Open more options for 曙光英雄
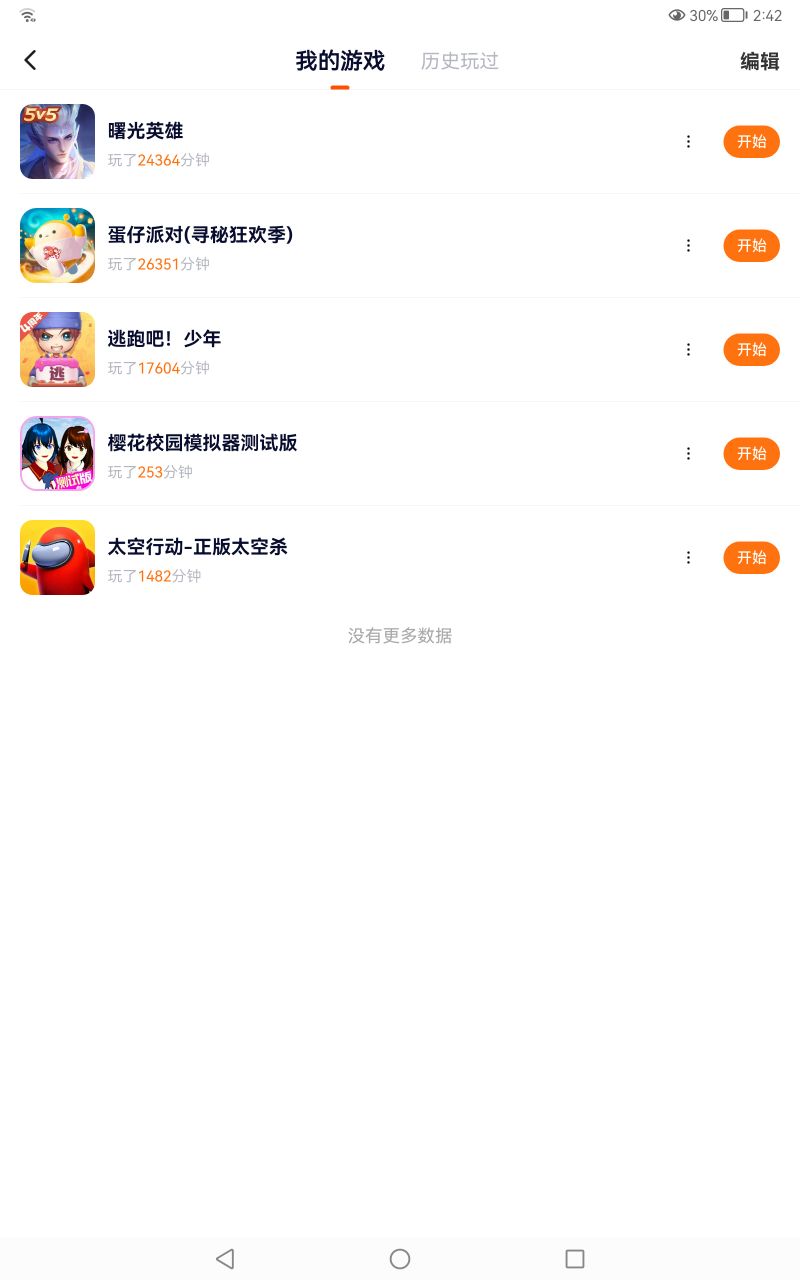 (688, 142)
